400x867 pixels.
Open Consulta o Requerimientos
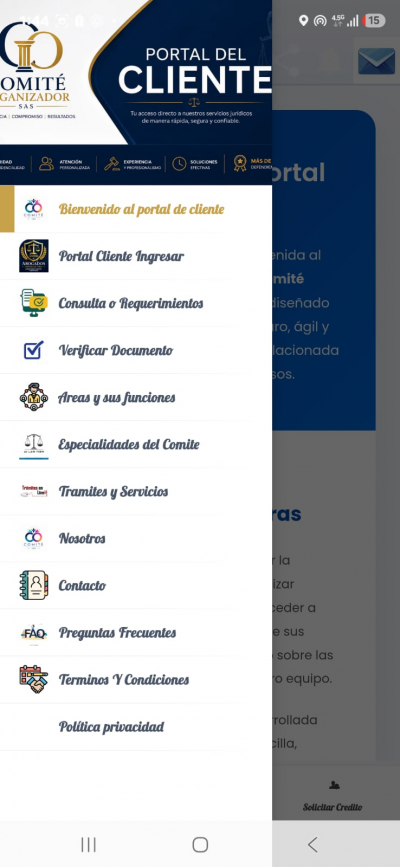pyautogui.click(x=136, y=303)
